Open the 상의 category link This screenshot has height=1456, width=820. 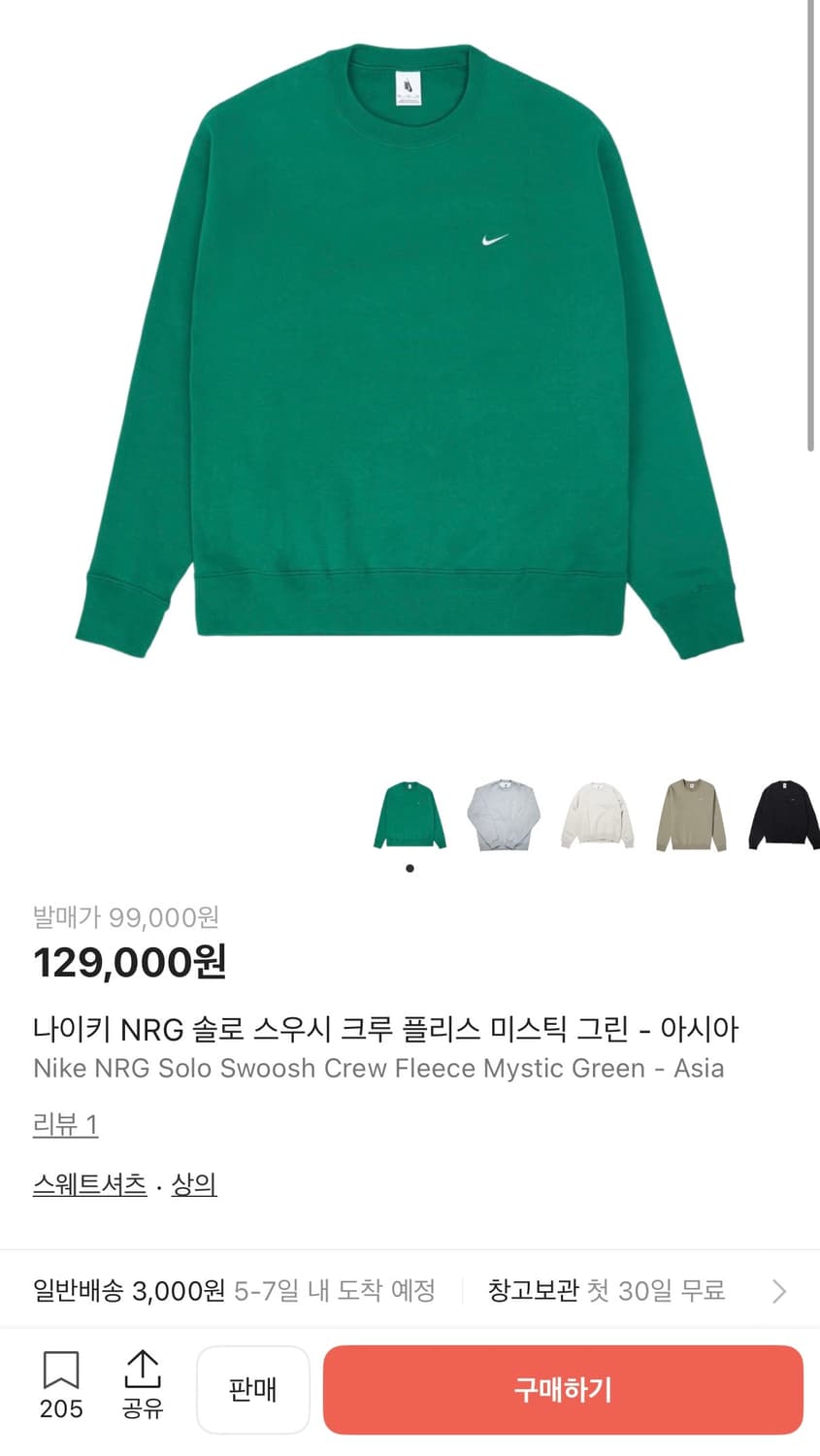coord(193,1184)
